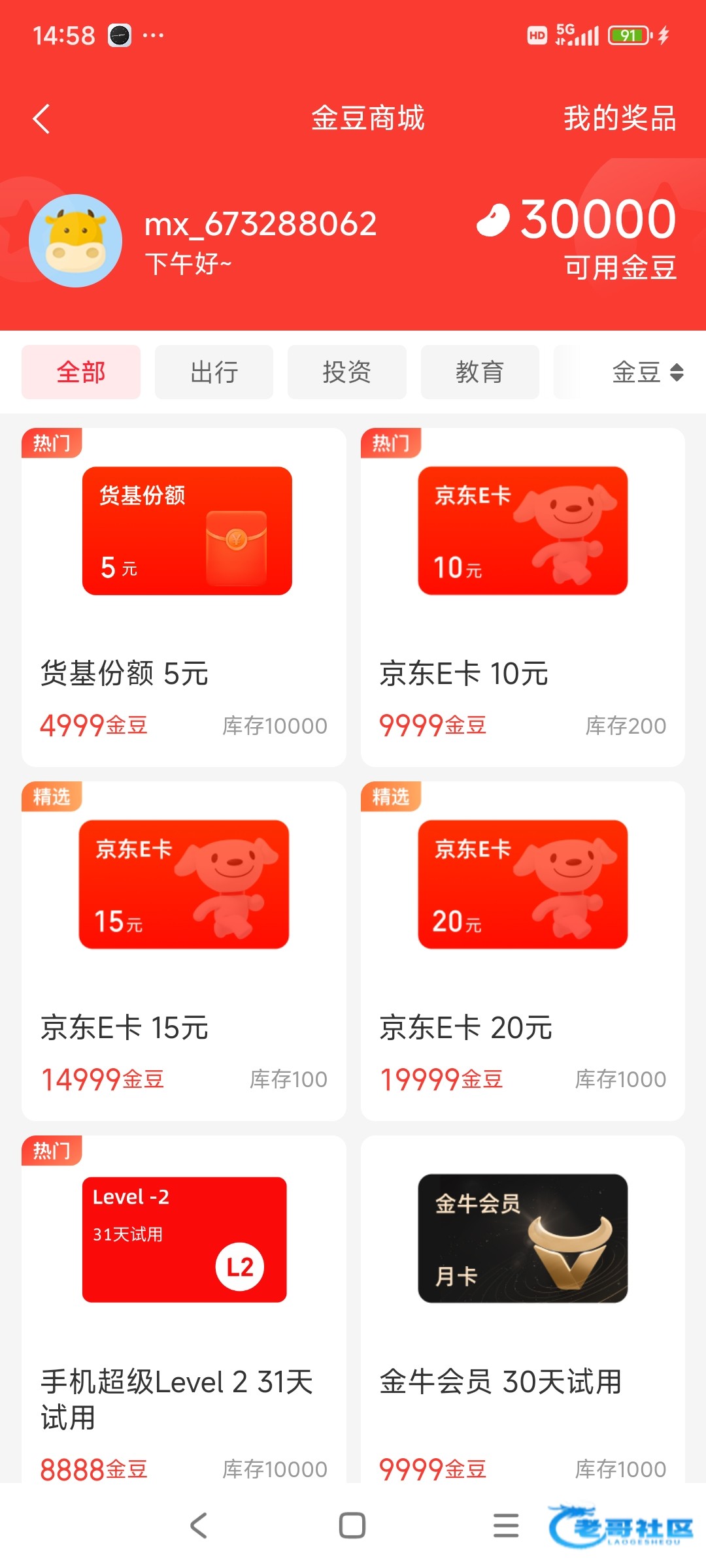Open 金牛会员 30天试用 card

pyautogui.click(x=522, y=1307)
